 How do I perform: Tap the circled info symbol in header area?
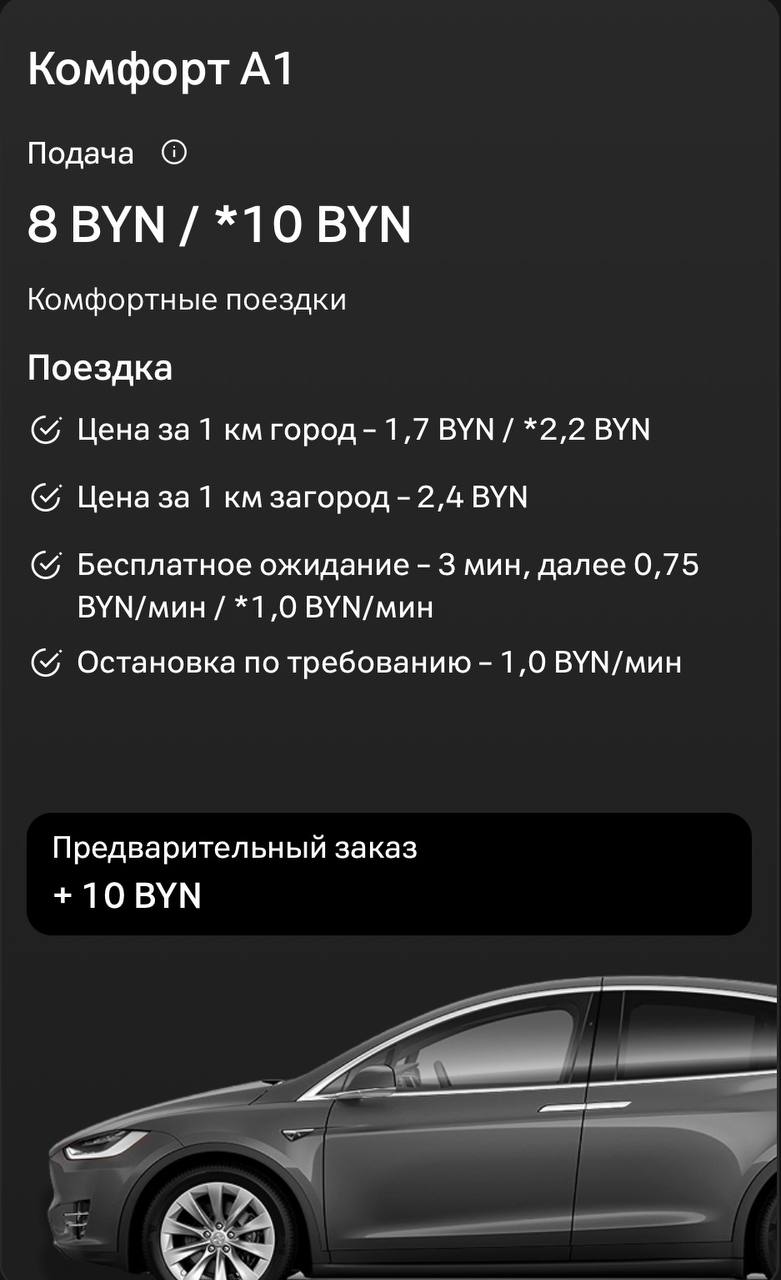175,152
